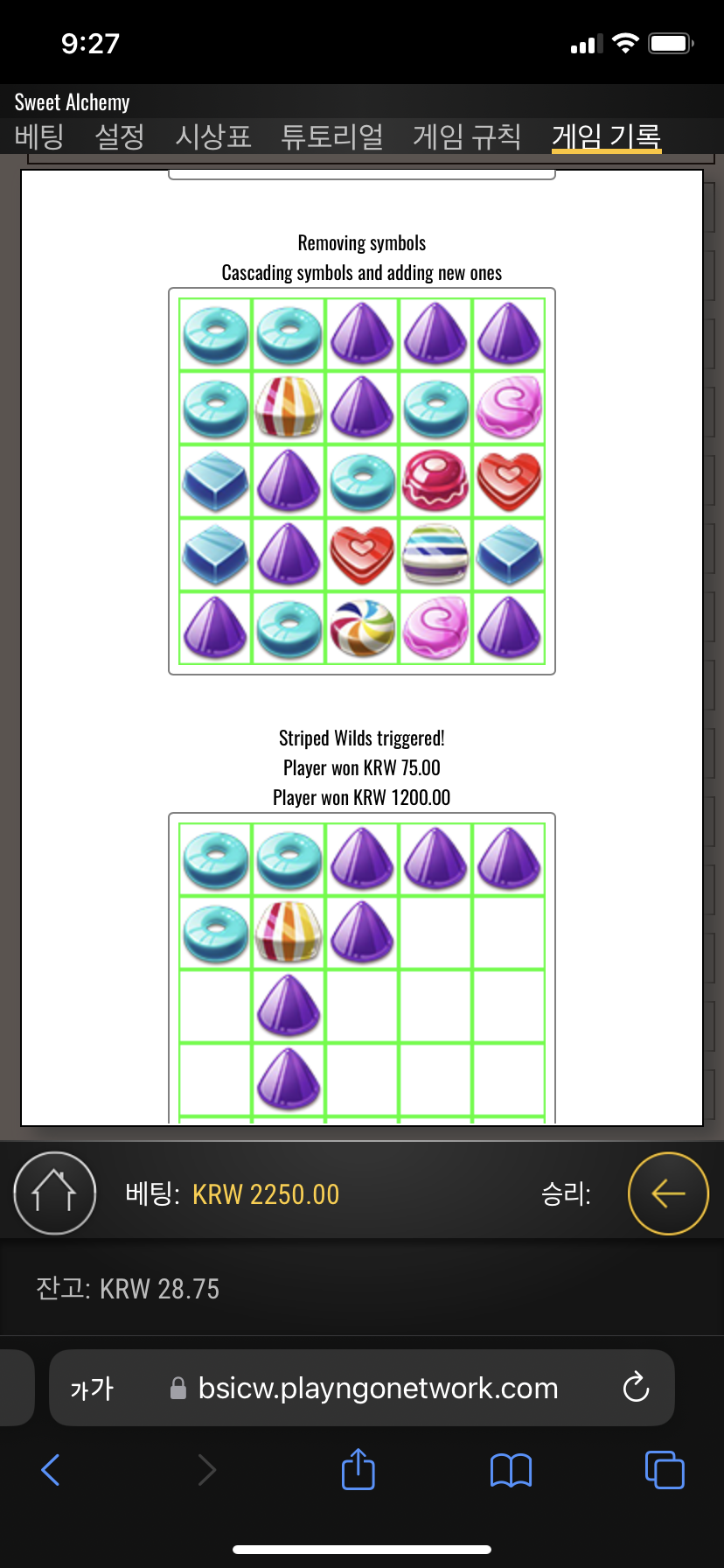Tap the home icon button
Viewport: 724px width, 1568px height.
pyautogui.click(x=54, y=1193)
